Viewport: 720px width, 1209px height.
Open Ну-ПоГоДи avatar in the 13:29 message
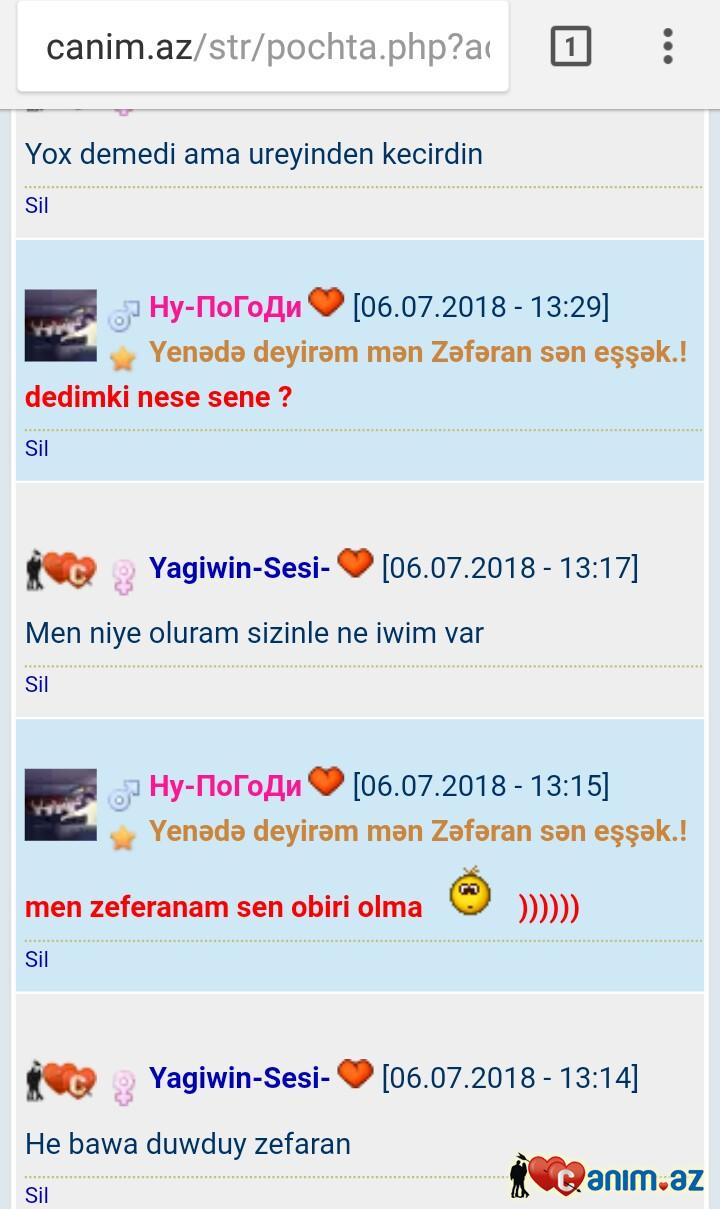60,325
